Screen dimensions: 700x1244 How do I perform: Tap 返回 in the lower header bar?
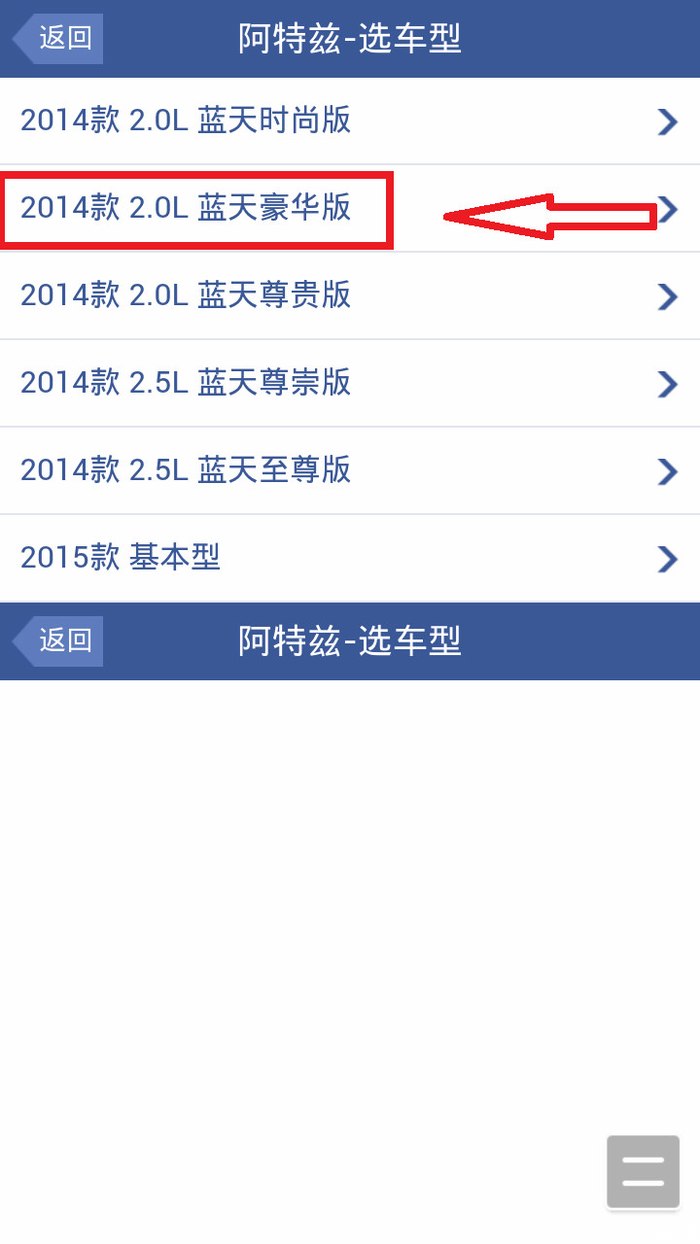(x=57, y=641)
